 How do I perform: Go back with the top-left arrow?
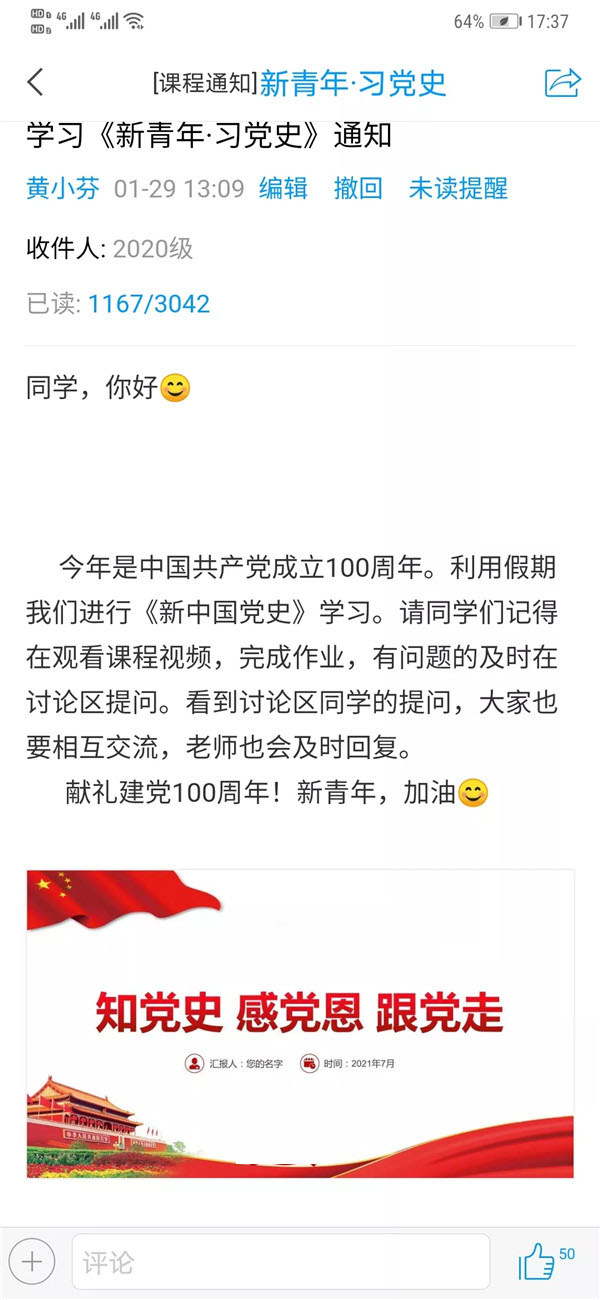click(36, 82)
